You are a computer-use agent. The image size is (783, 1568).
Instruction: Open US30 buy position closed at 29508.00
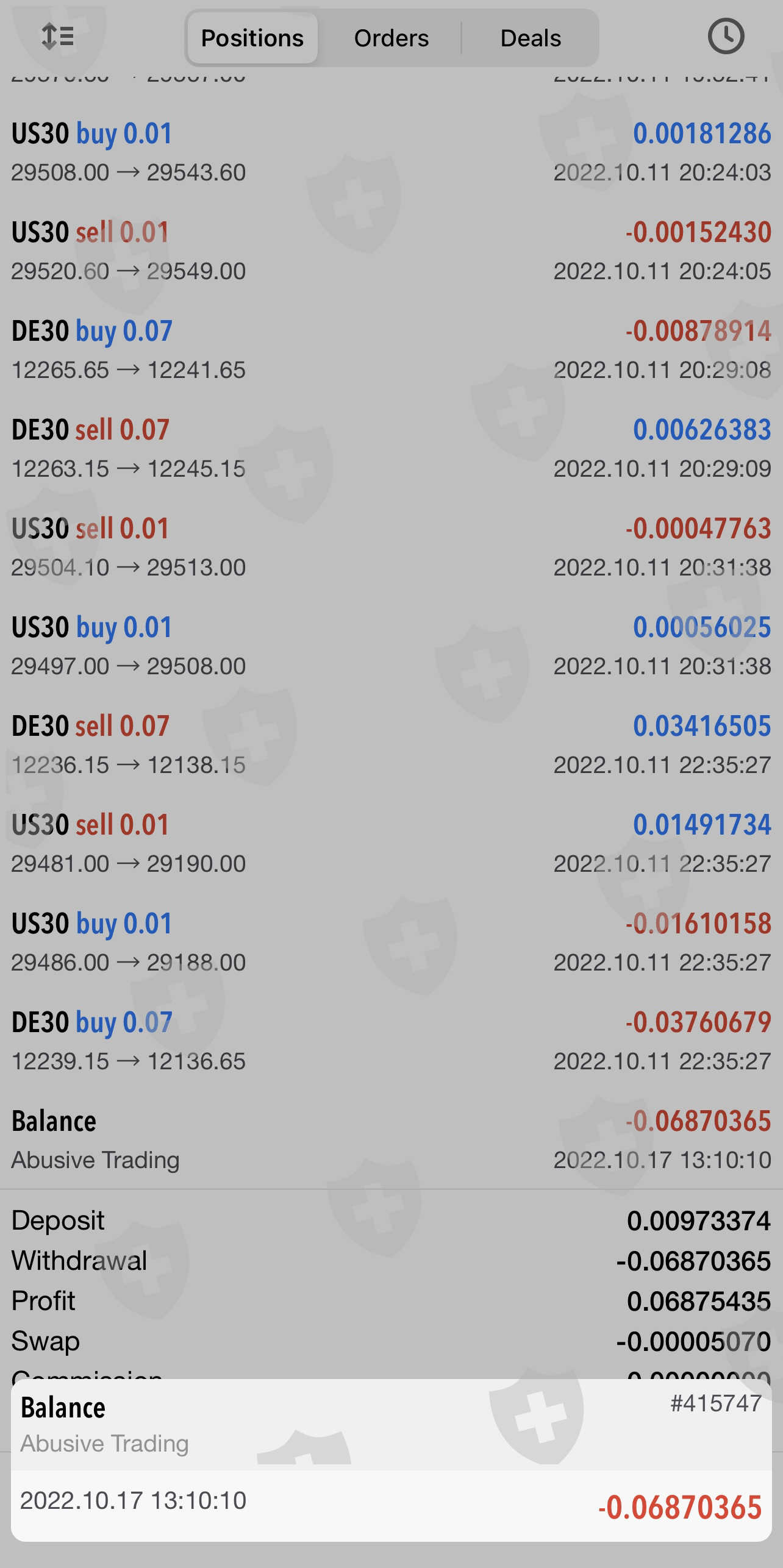(x=390, y=646)
